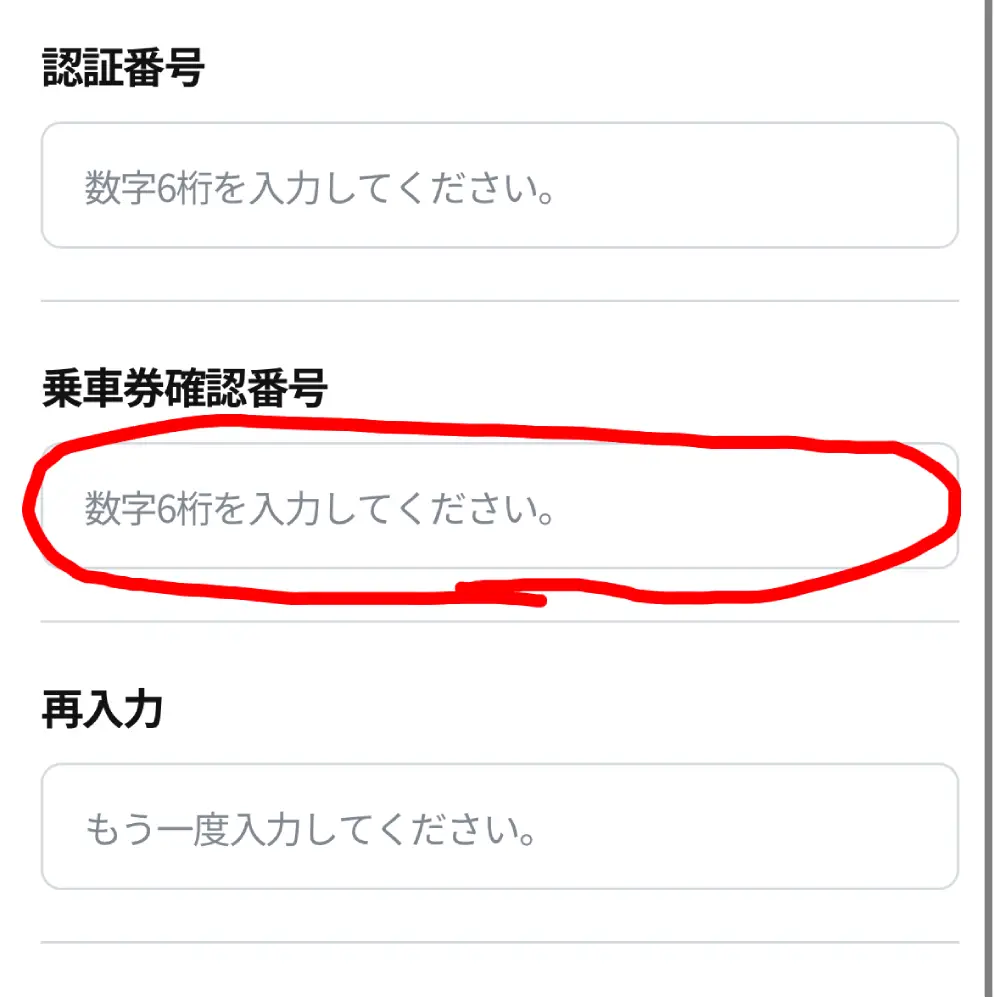Select the 再入力 confirmation field
Screen dimensions: 1000x997
click(x=499, y=827)
